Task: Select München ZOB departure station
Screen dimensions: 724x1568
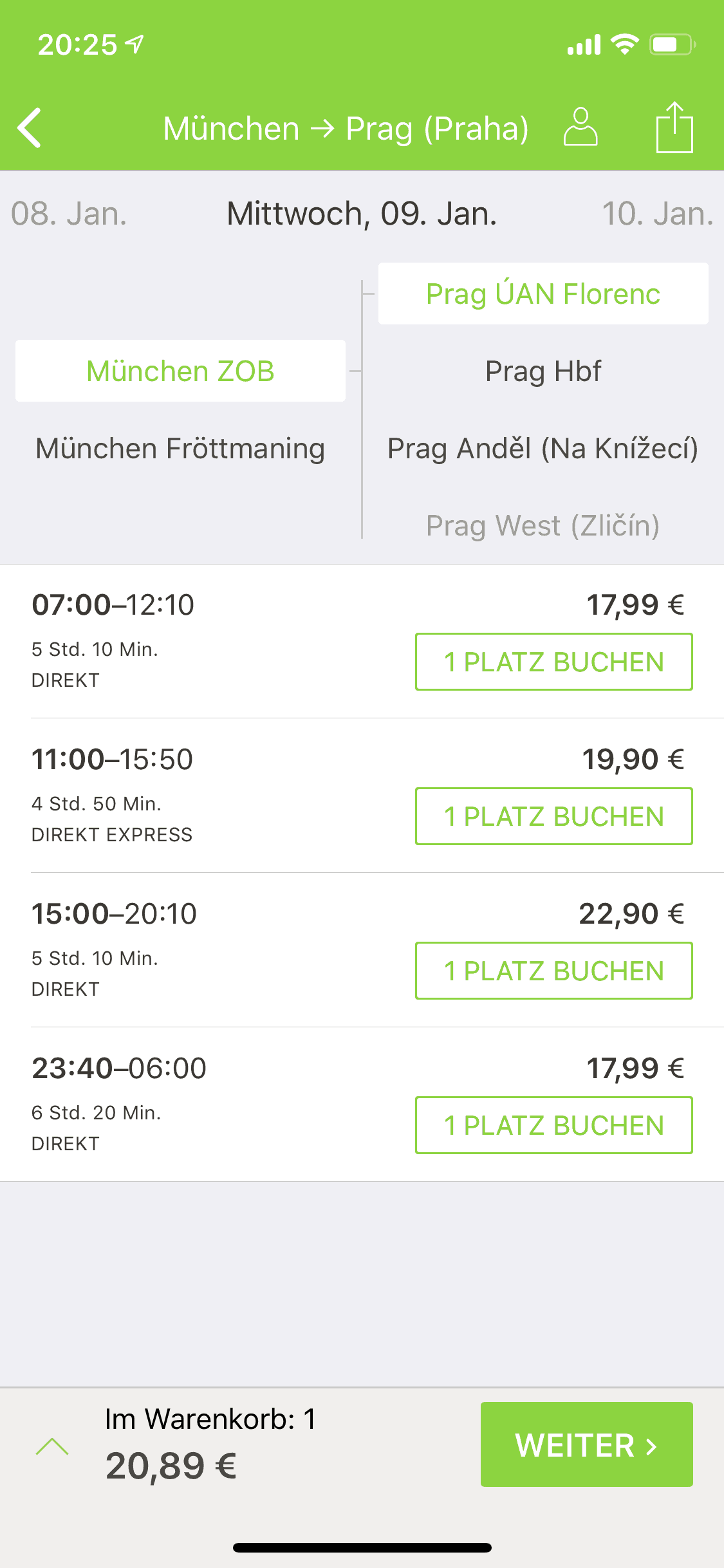Action: click(180, 371)
